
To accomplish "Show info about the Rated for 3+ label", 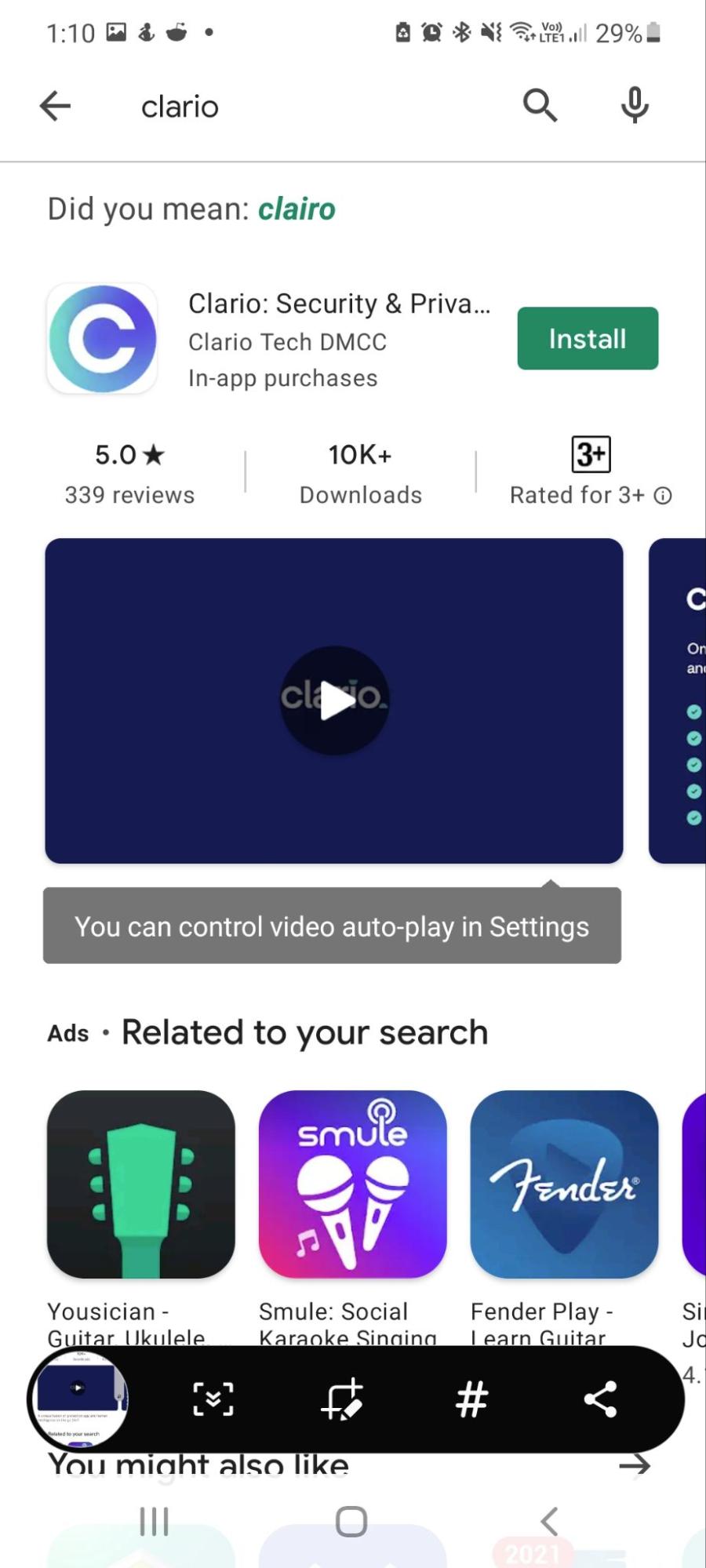I will pos(663,496).
